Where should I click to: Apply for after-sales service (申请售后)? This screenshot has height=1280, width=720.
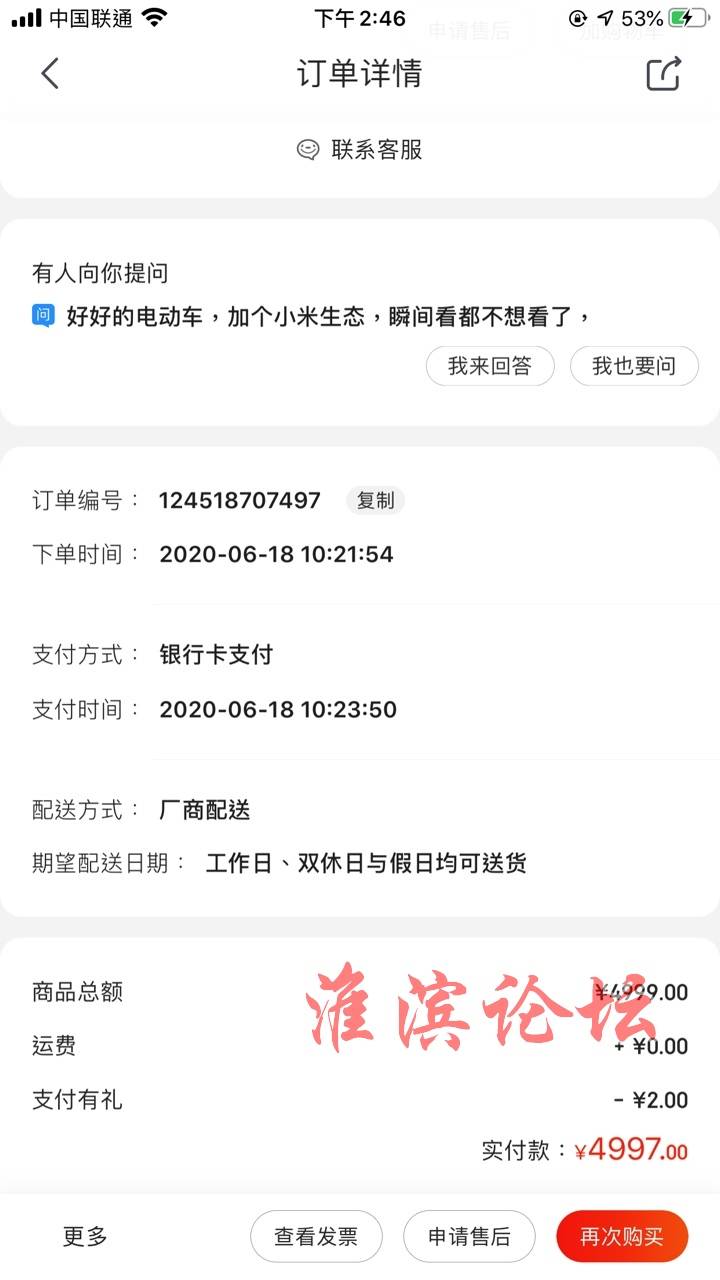tap(469, 1236)
